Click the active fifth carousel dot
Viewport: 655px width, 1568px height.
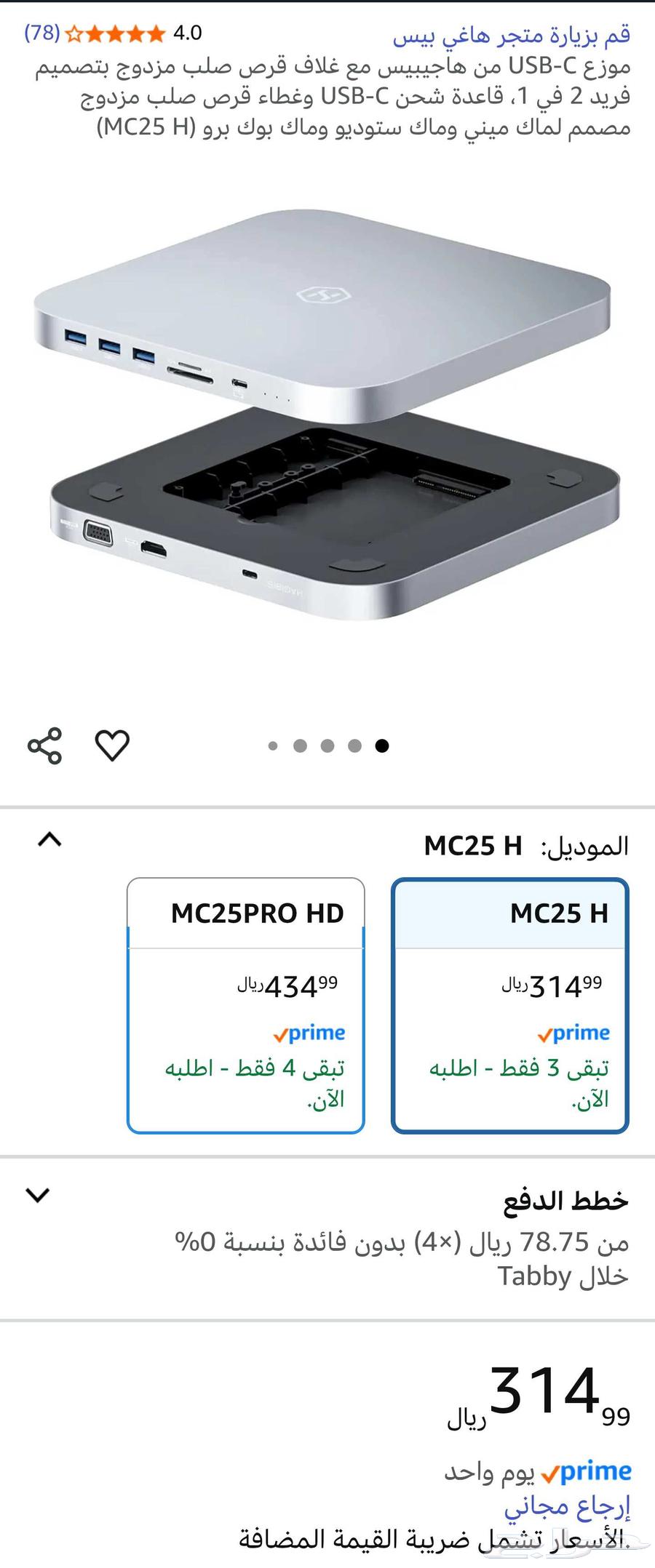(381, 745)
